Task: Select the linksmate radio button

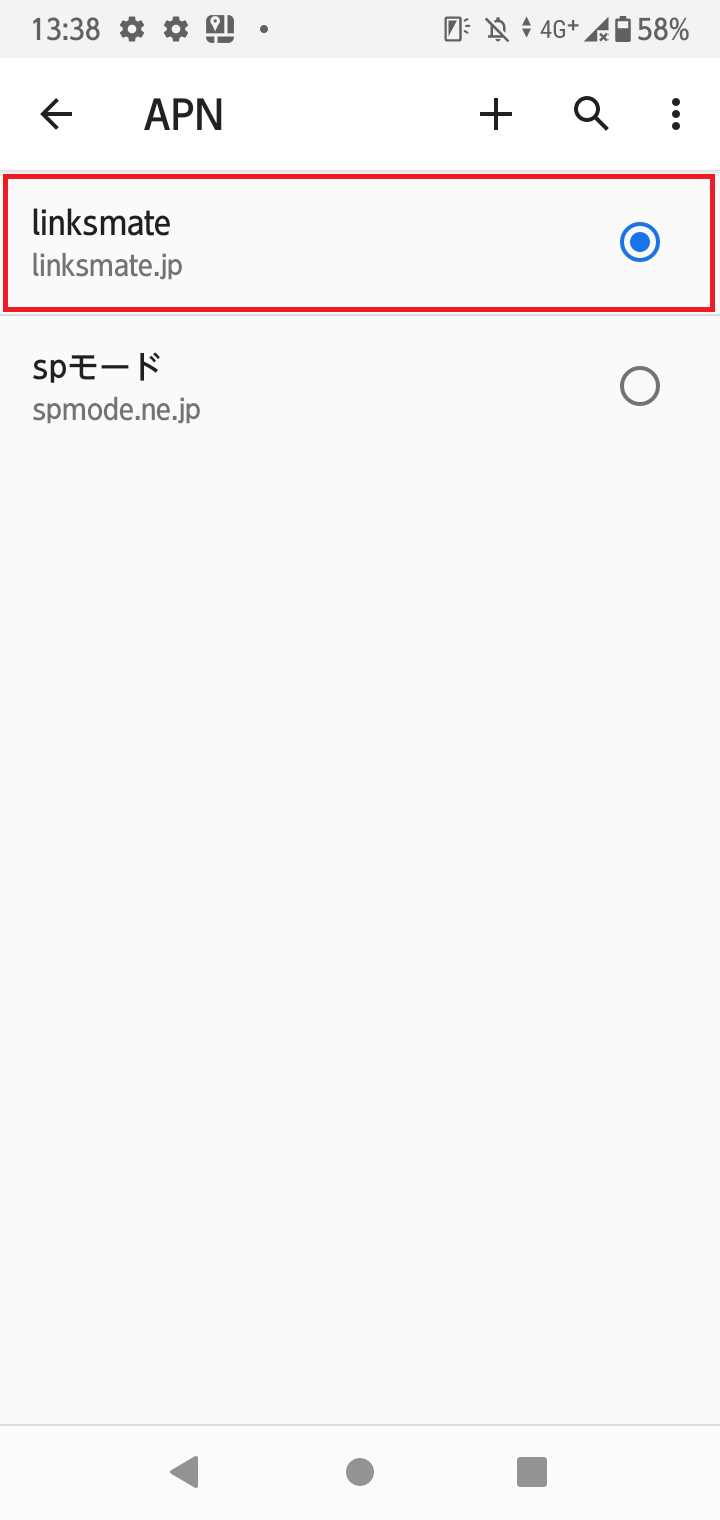Action: pos(640,243)
